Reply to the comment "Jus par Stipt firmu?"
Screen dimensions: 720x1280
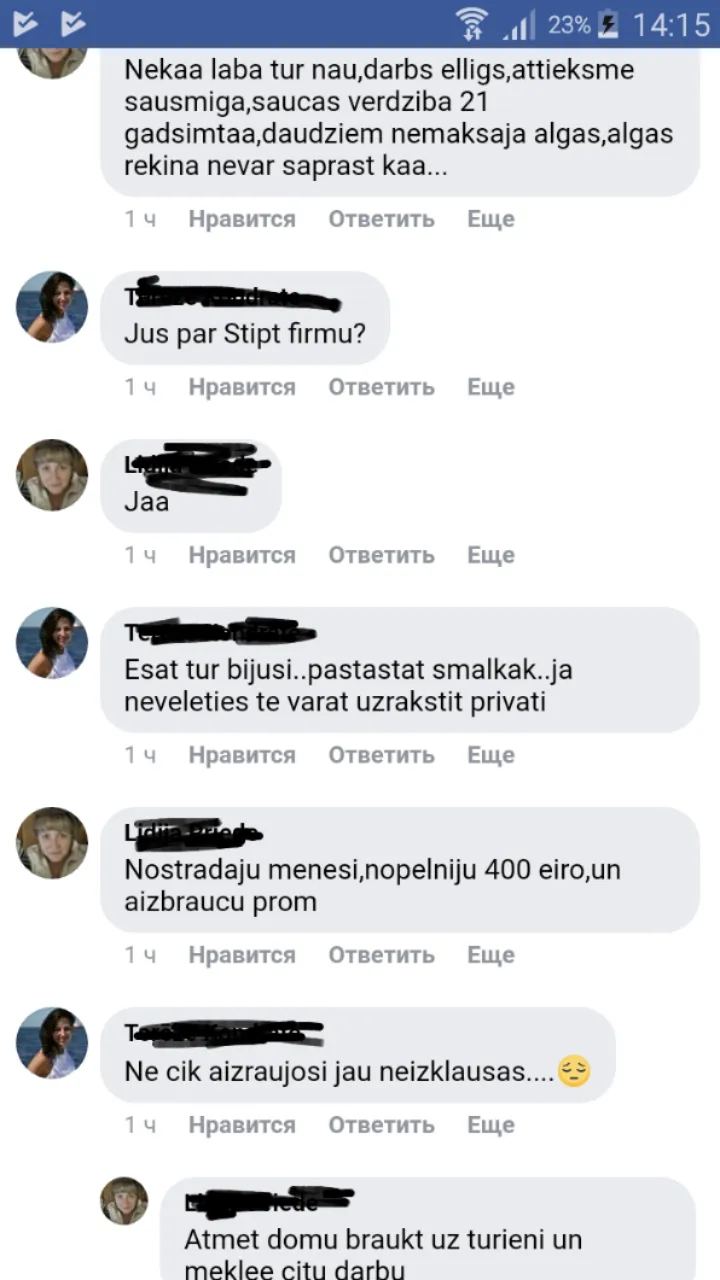[381, 387]
